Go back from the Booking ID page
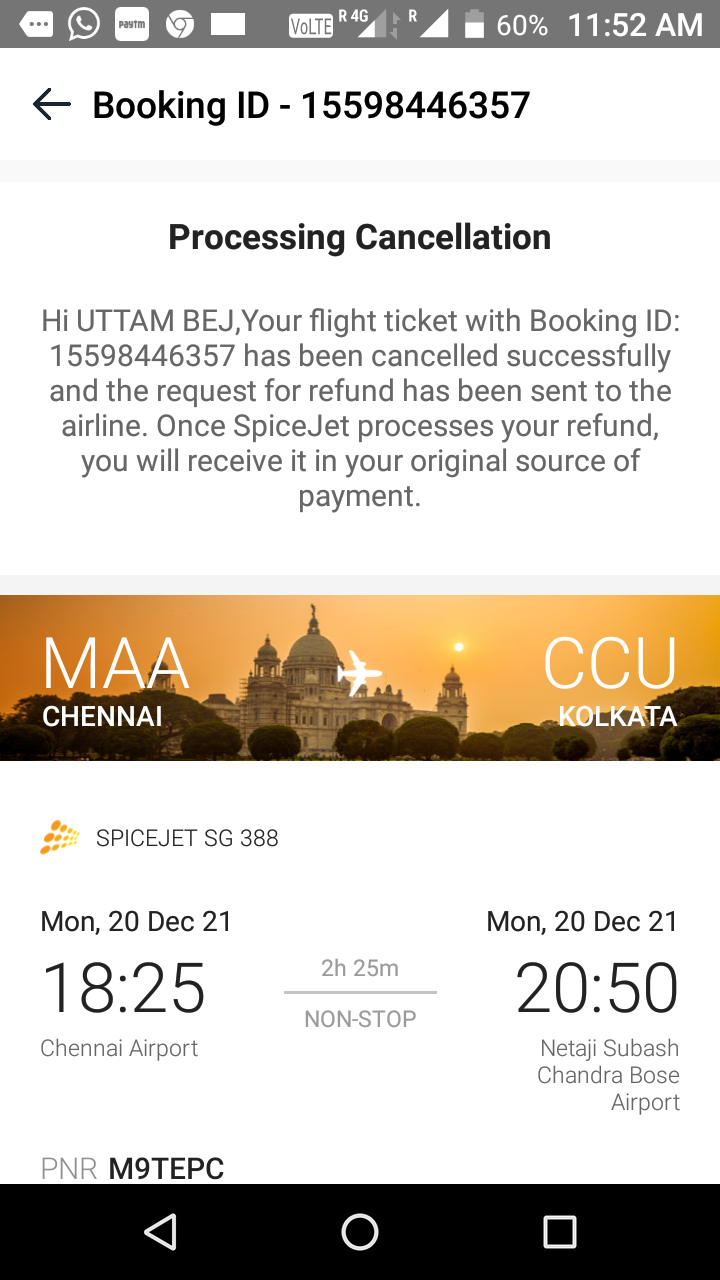 tap(51, 104)
